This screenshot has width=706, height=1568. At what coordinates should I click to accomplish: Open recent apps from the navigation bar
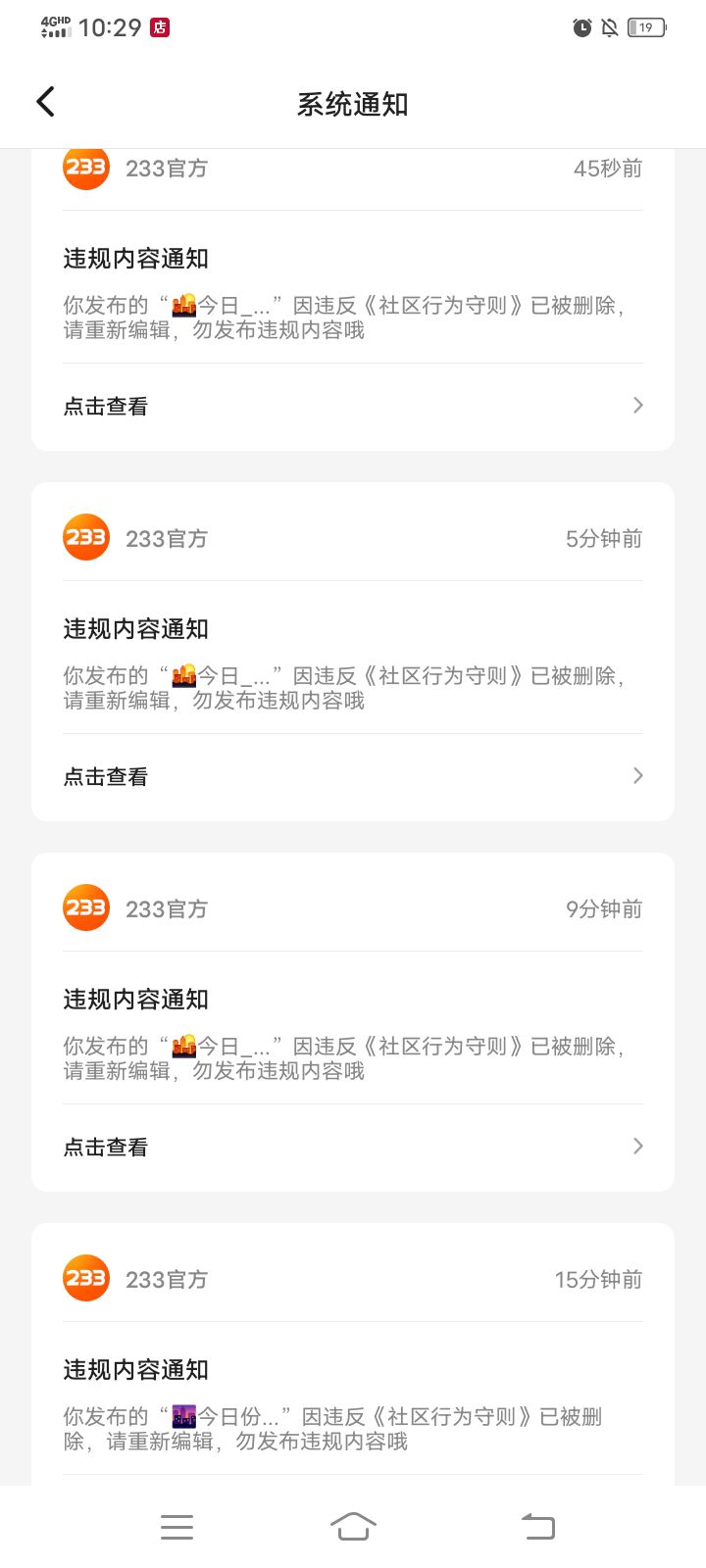(x=176, y=1526)
